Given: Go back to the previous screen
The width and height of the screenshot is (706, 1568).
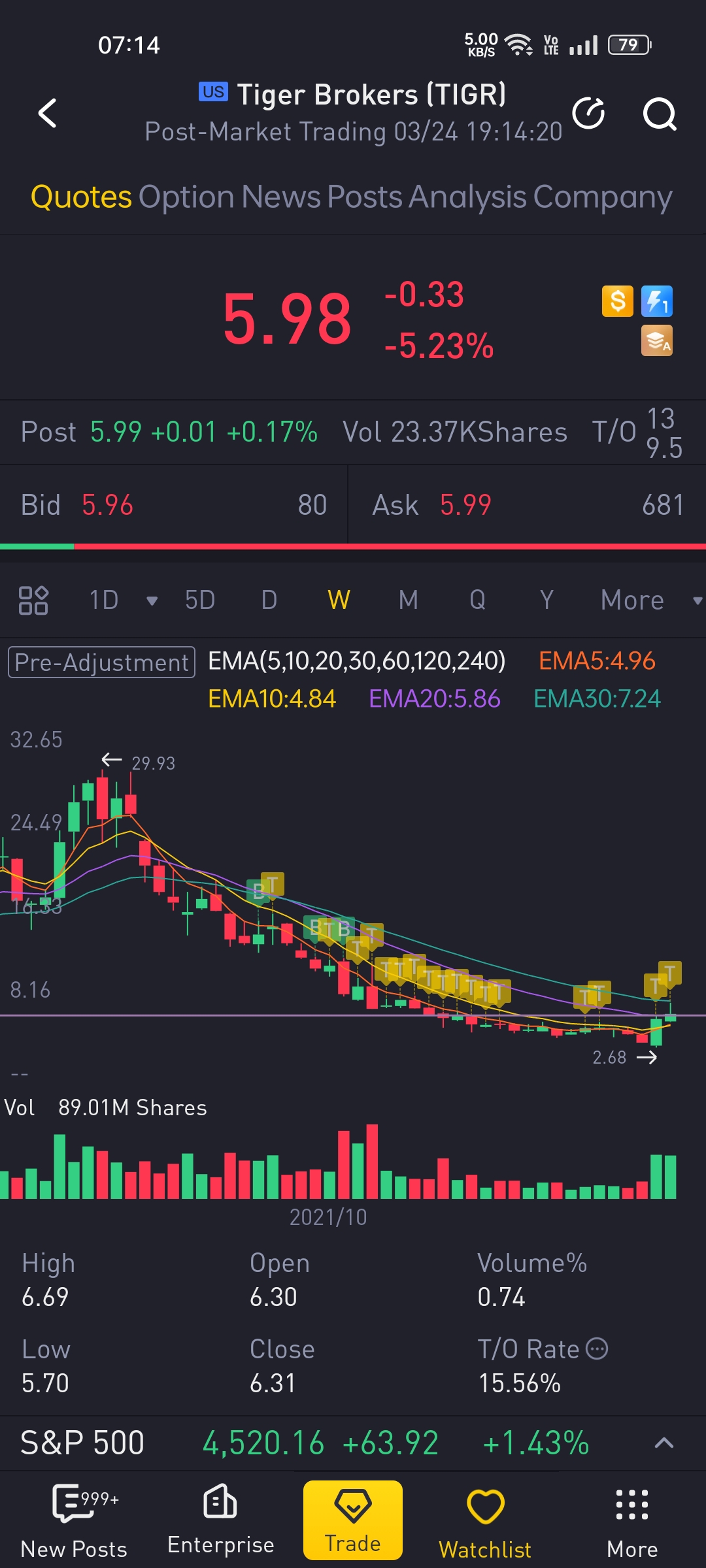Looking at the screenshot, I should (x=48, y=114).
